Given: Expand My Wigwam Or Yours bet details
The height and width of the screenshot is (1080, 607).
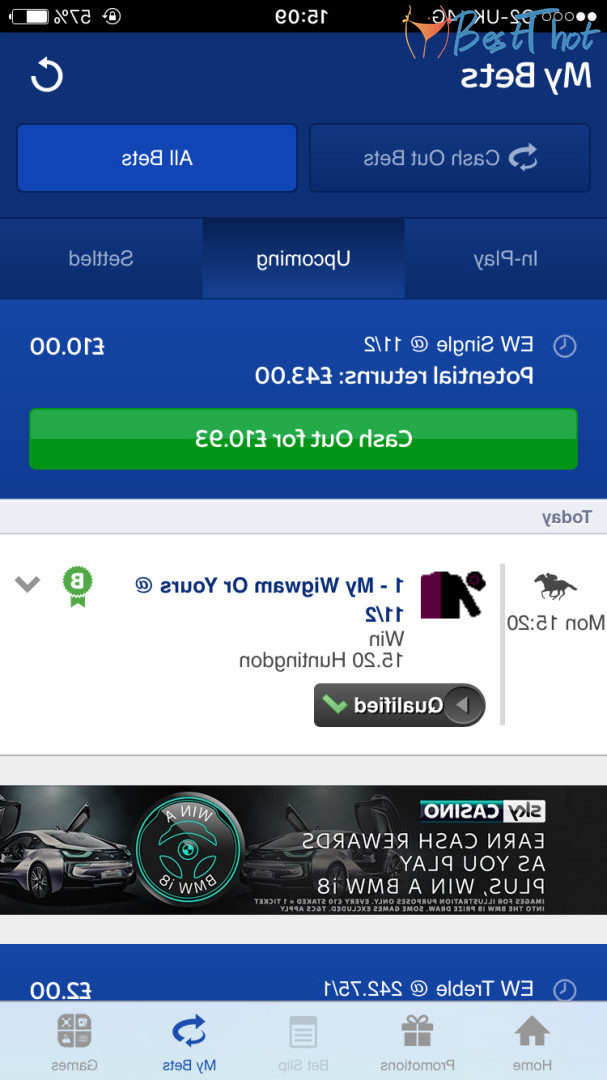Looking at the screenshot, I should [28, 583].
